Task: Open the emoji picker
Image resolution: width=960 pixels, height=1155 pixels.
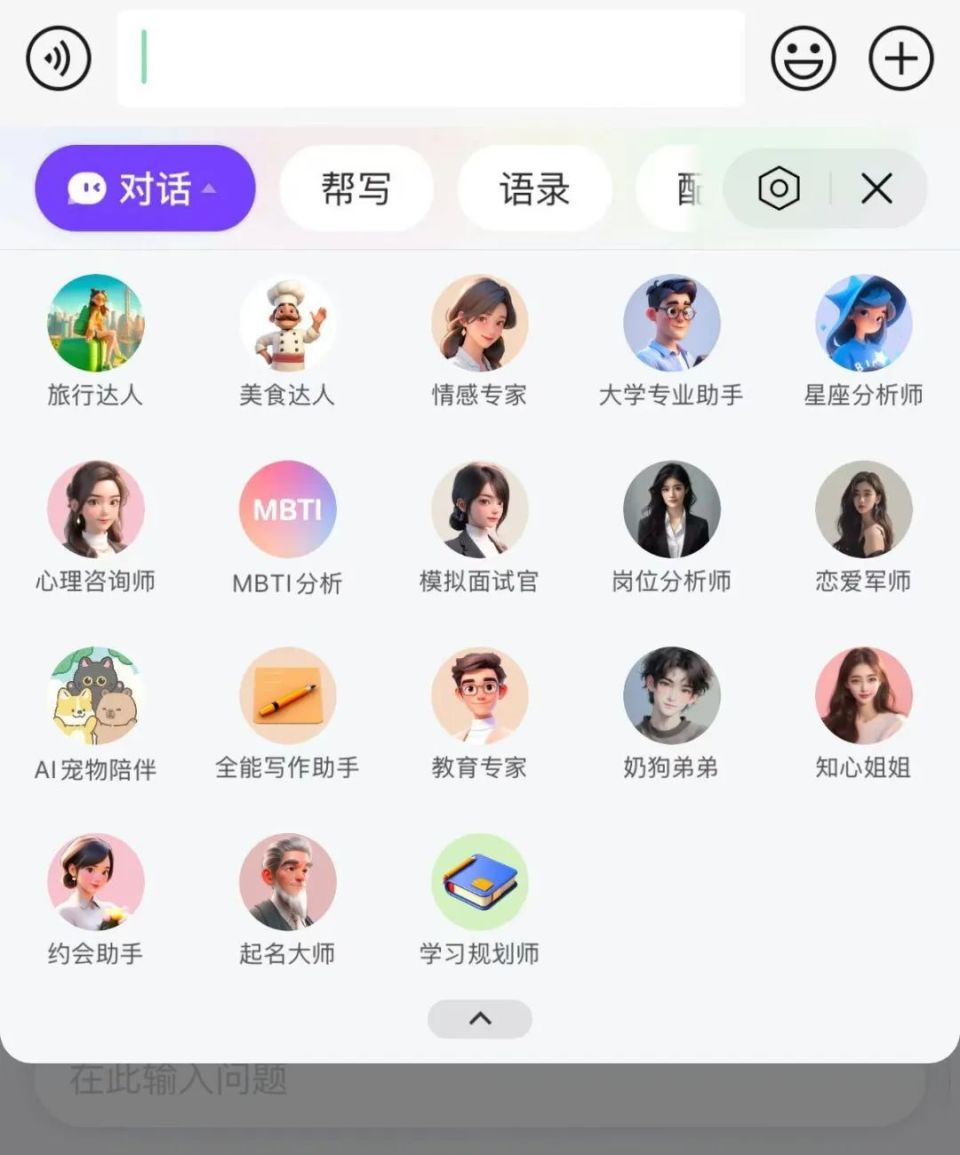Action: 803,58
